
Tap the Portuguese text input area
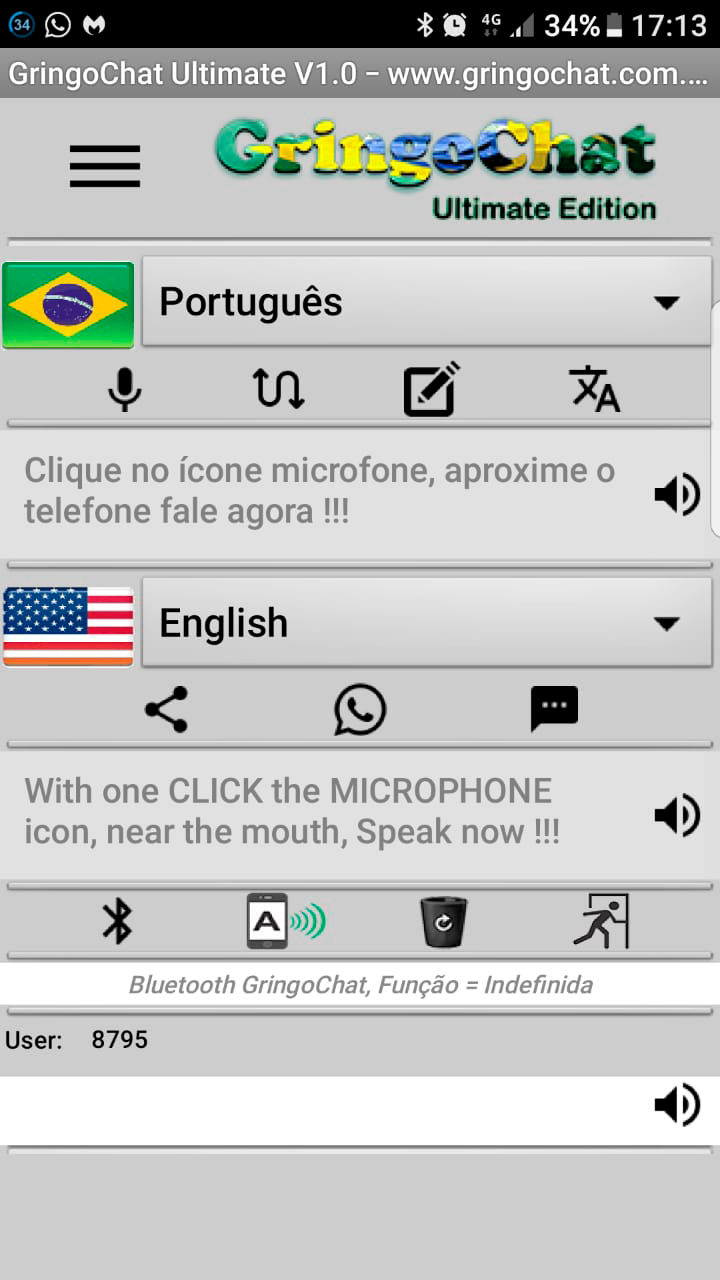coord(320,492)
